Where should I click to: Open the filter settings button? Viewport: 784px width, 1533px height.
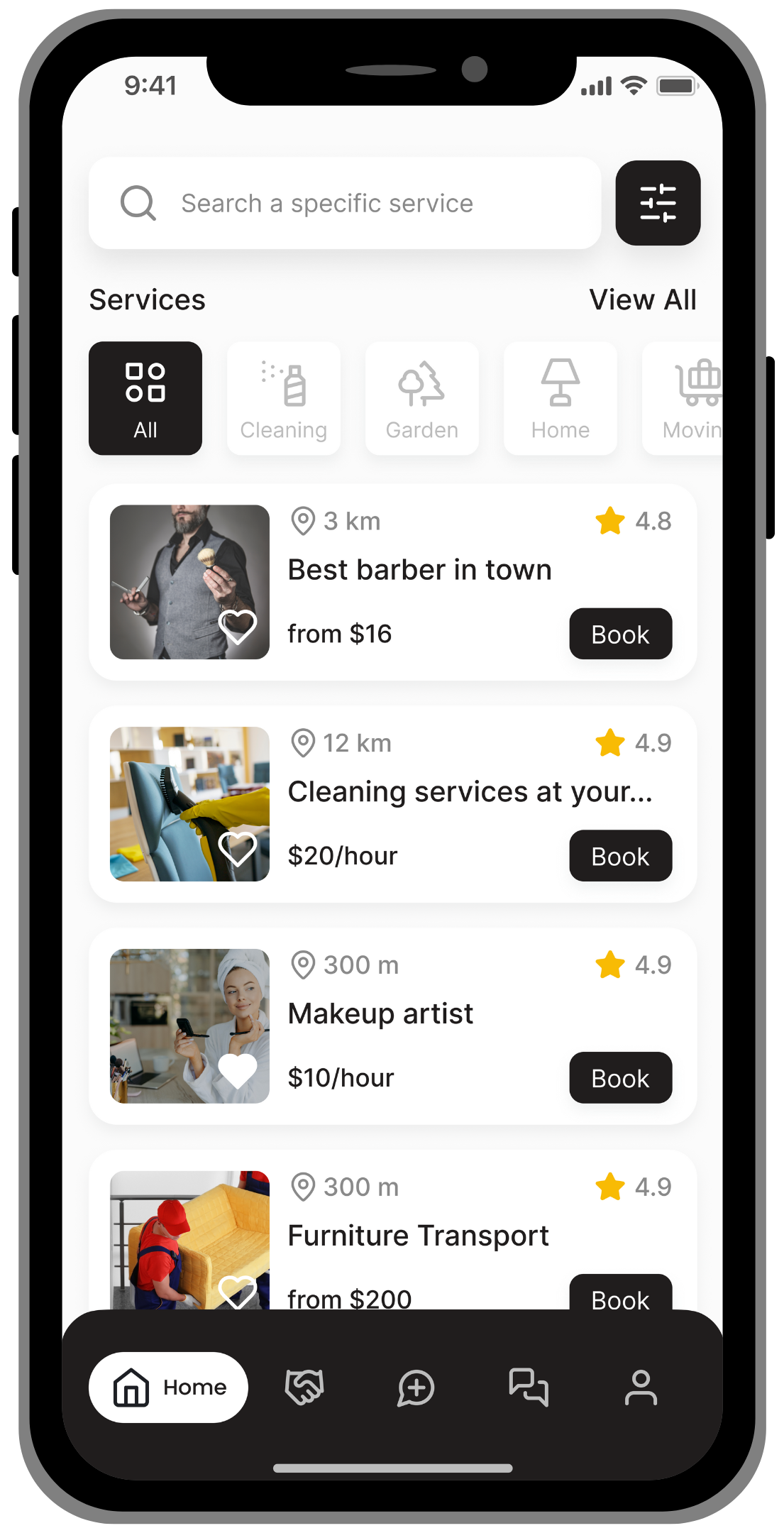point(658,203)
